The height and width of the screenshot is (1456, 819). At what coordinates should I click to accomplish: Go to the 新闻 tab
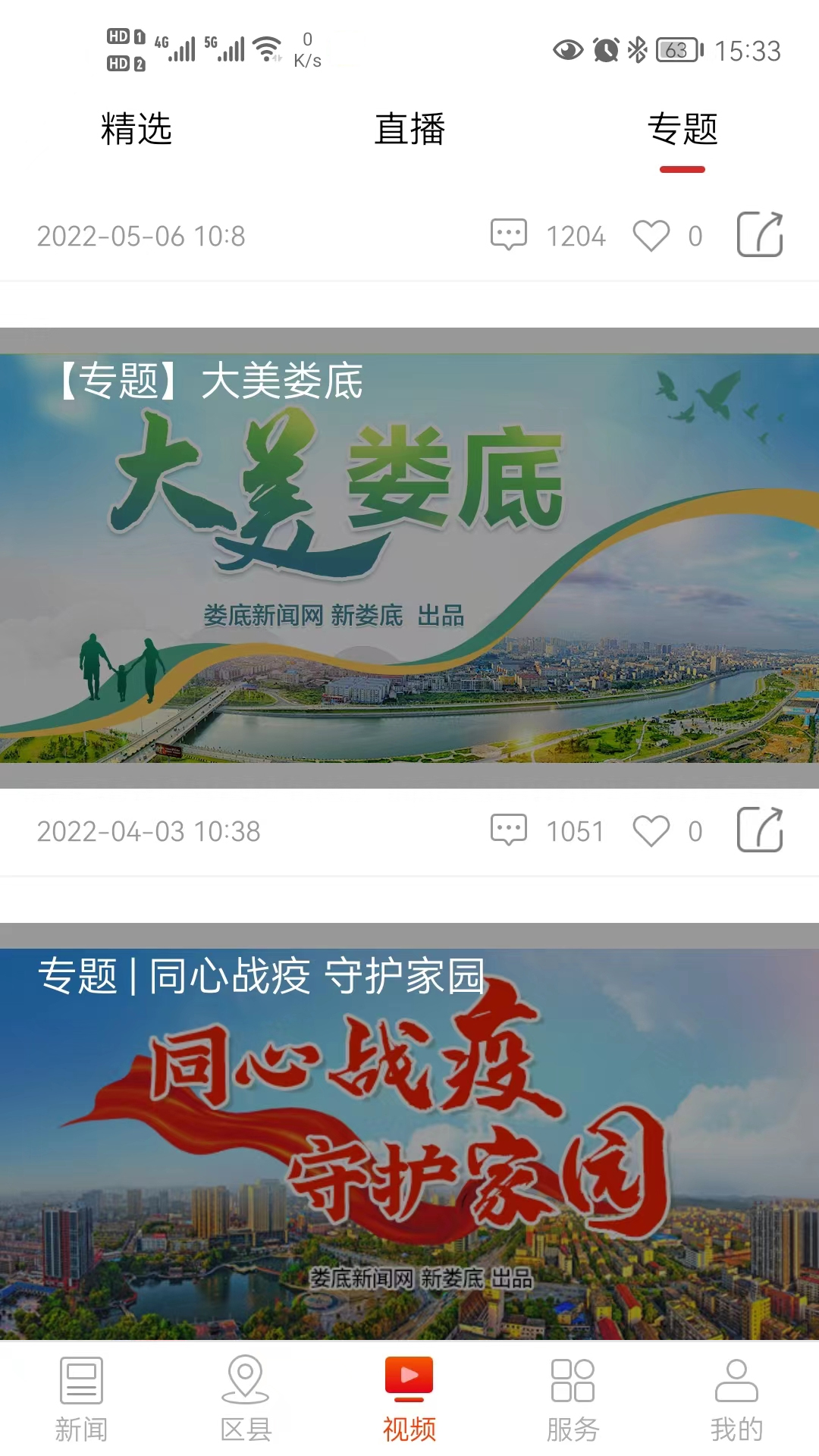point(81,1399)
